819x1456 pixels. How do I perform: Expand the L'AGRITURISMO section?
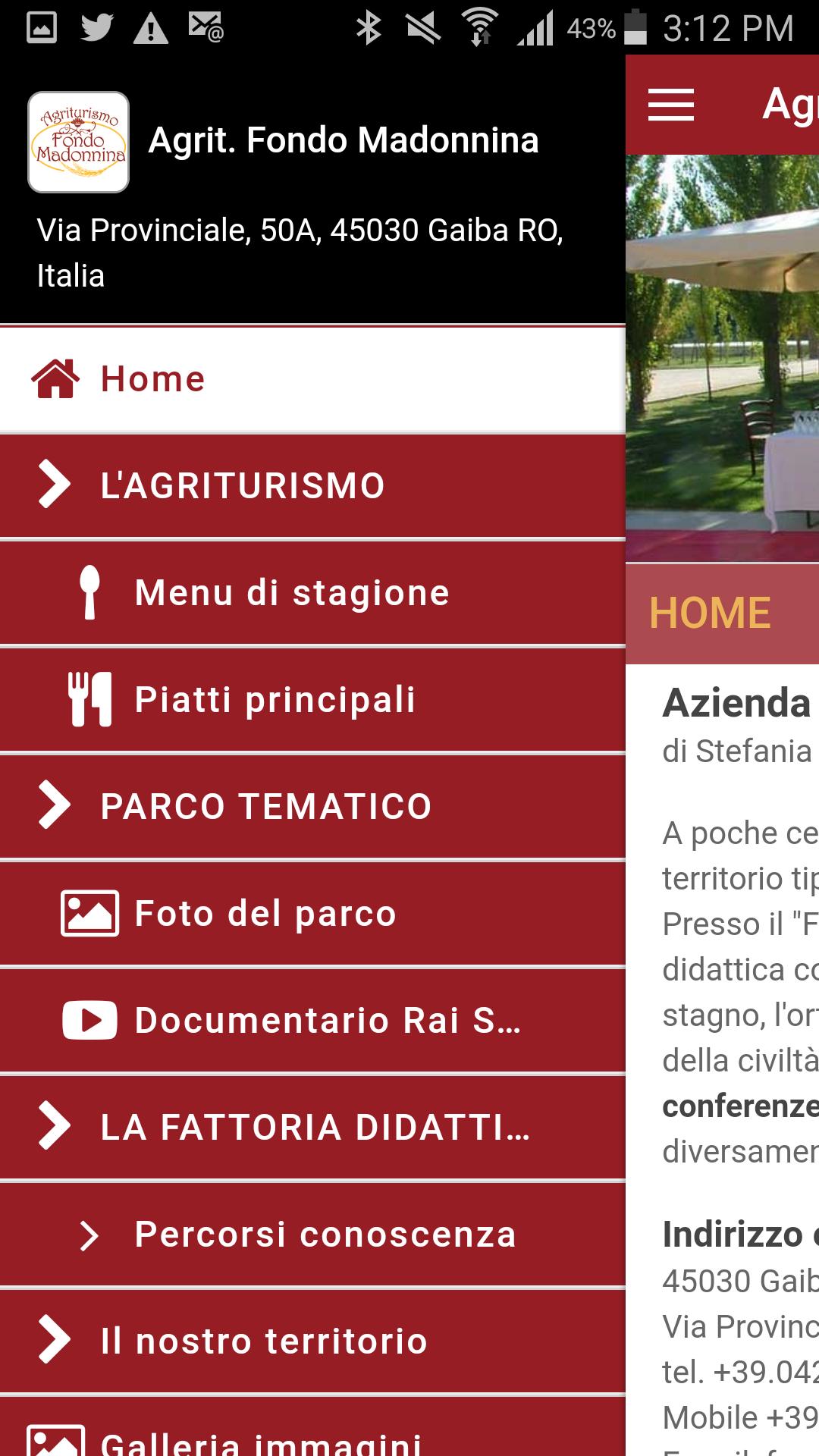312,485
